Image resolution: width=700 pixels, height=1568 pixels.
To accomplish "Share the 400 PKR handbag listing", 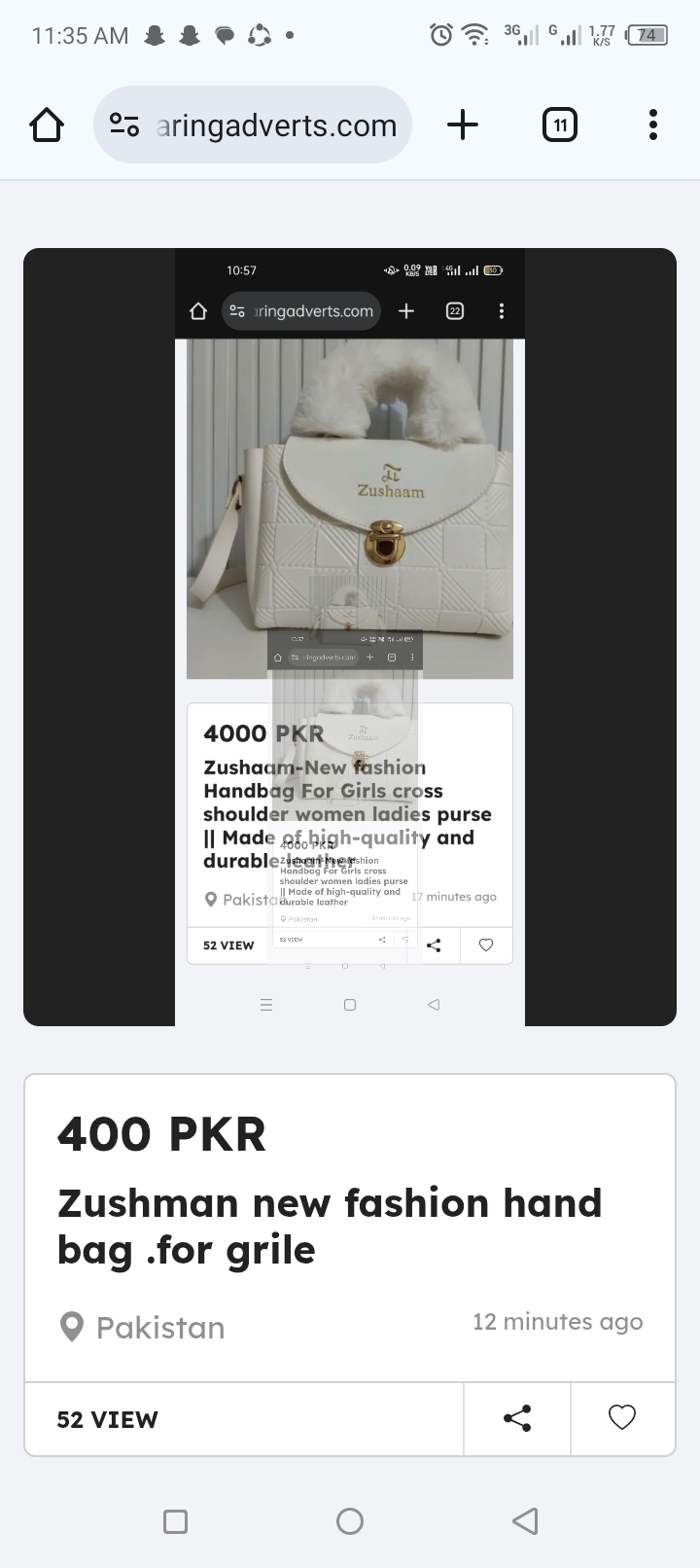I will (517, 1418).
